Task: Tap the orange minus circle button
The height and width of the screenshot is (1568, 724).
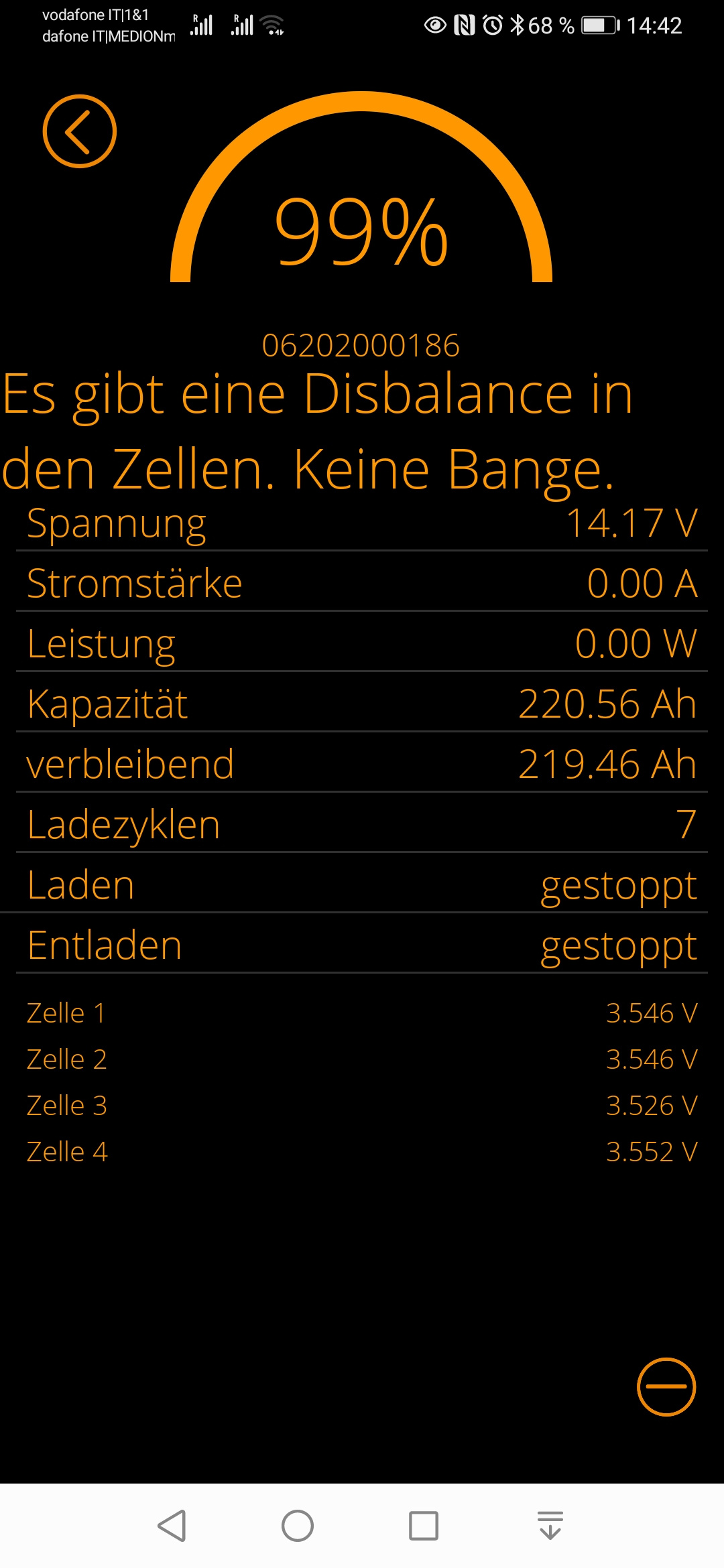Action: (666, 1387)
